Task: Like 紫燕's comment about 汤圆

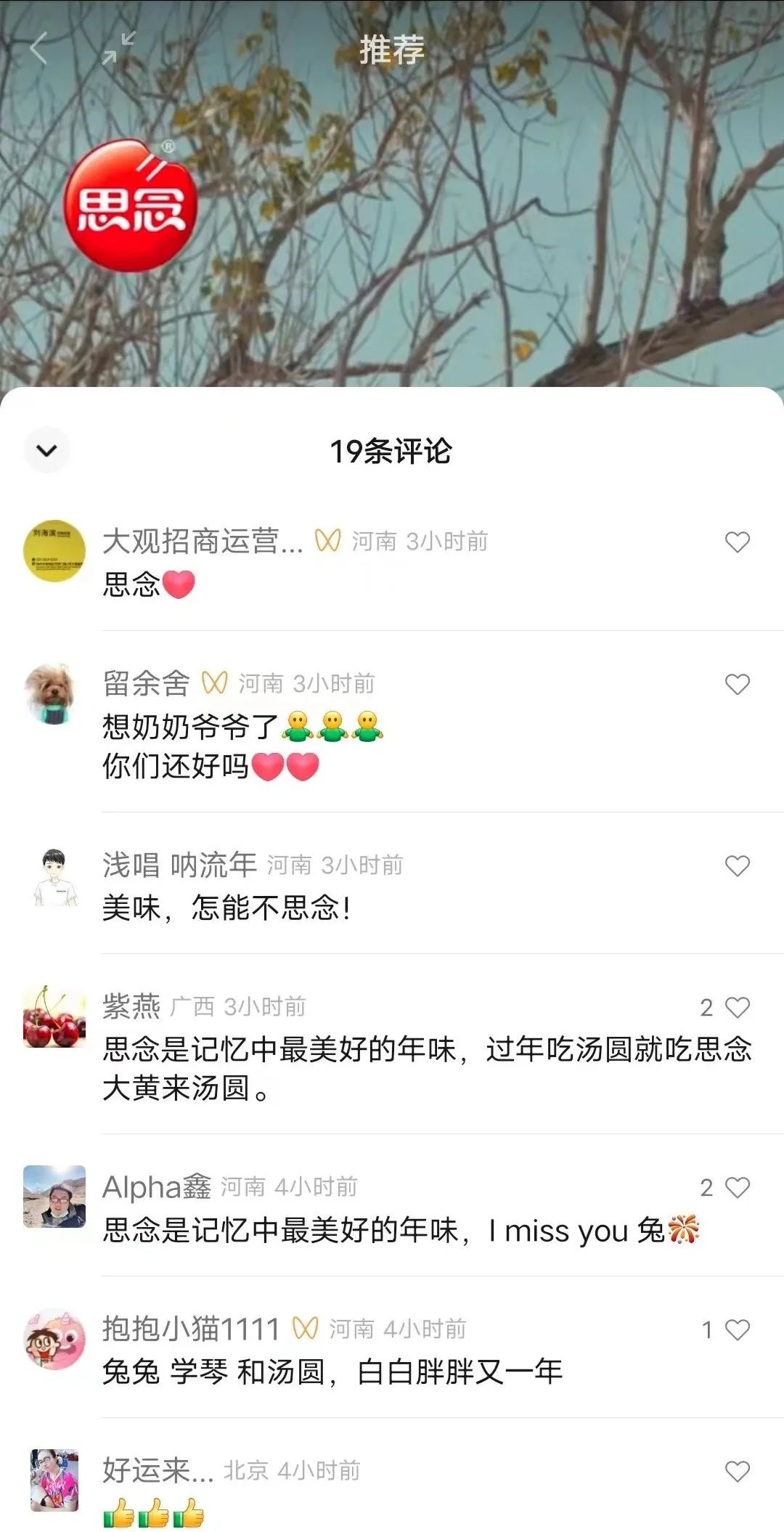Action: click(x=737, y=1007)
